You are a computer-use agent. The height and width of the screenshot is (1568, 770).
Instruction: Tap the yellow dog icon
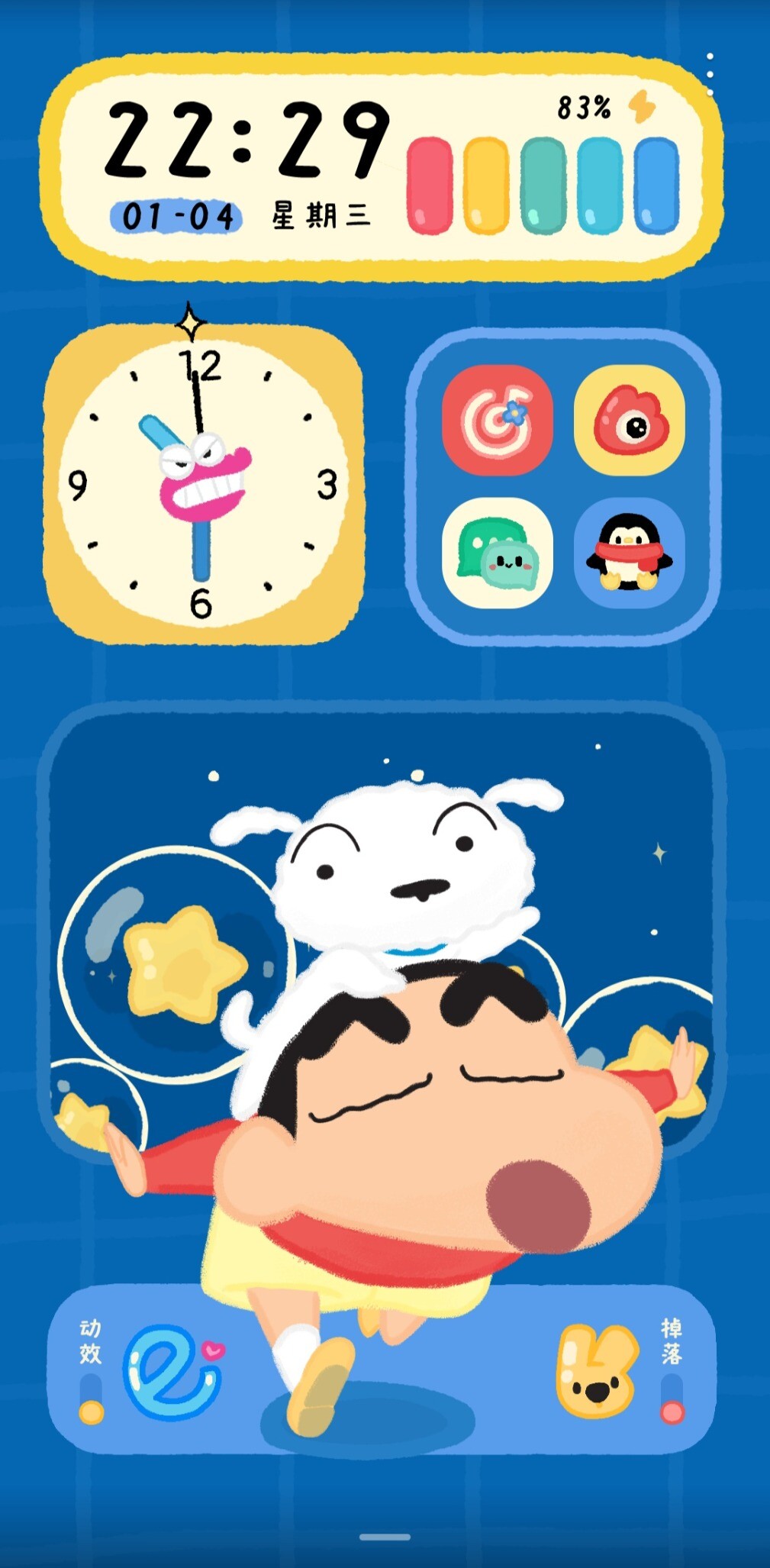coord(597,1370)
